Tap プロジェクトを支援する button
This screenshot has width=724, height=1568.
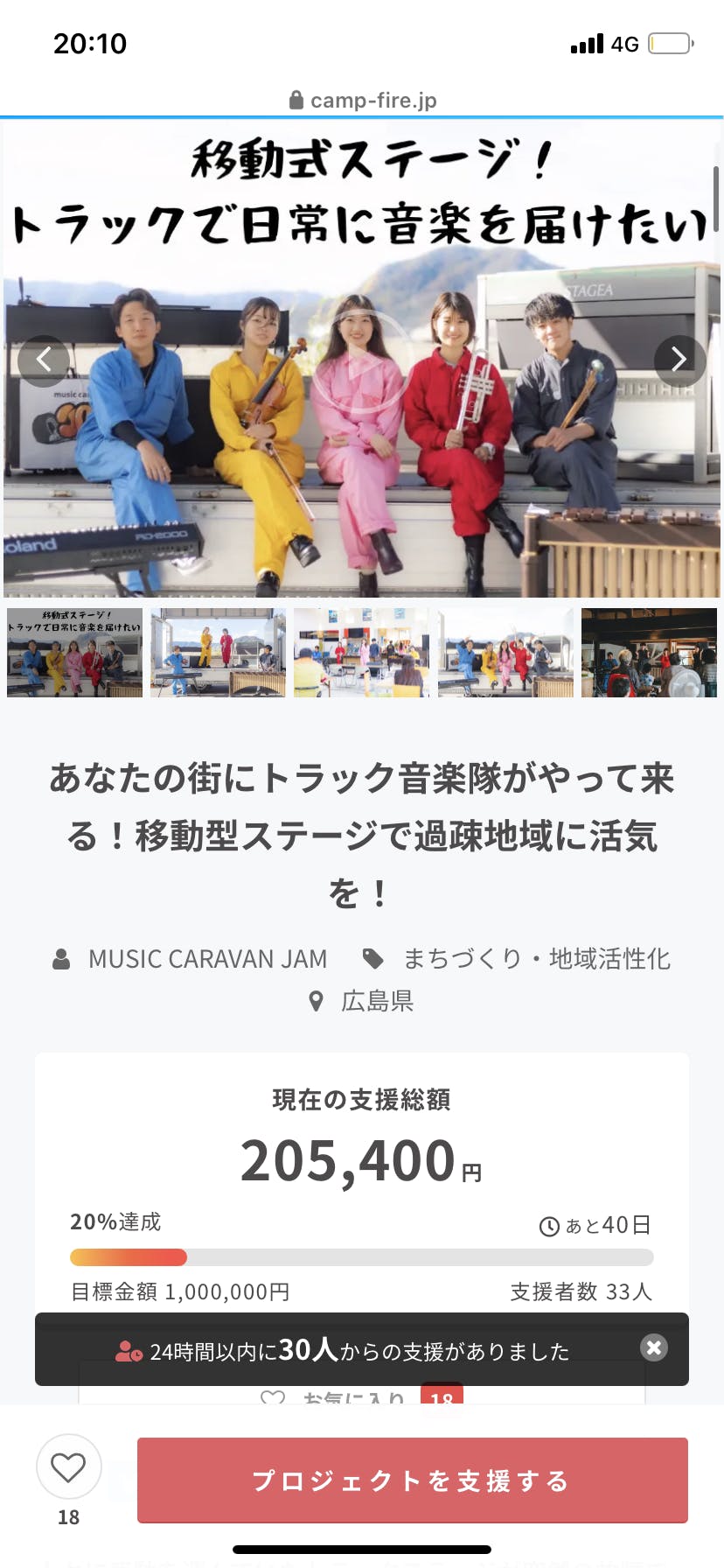pos(412,1480)
